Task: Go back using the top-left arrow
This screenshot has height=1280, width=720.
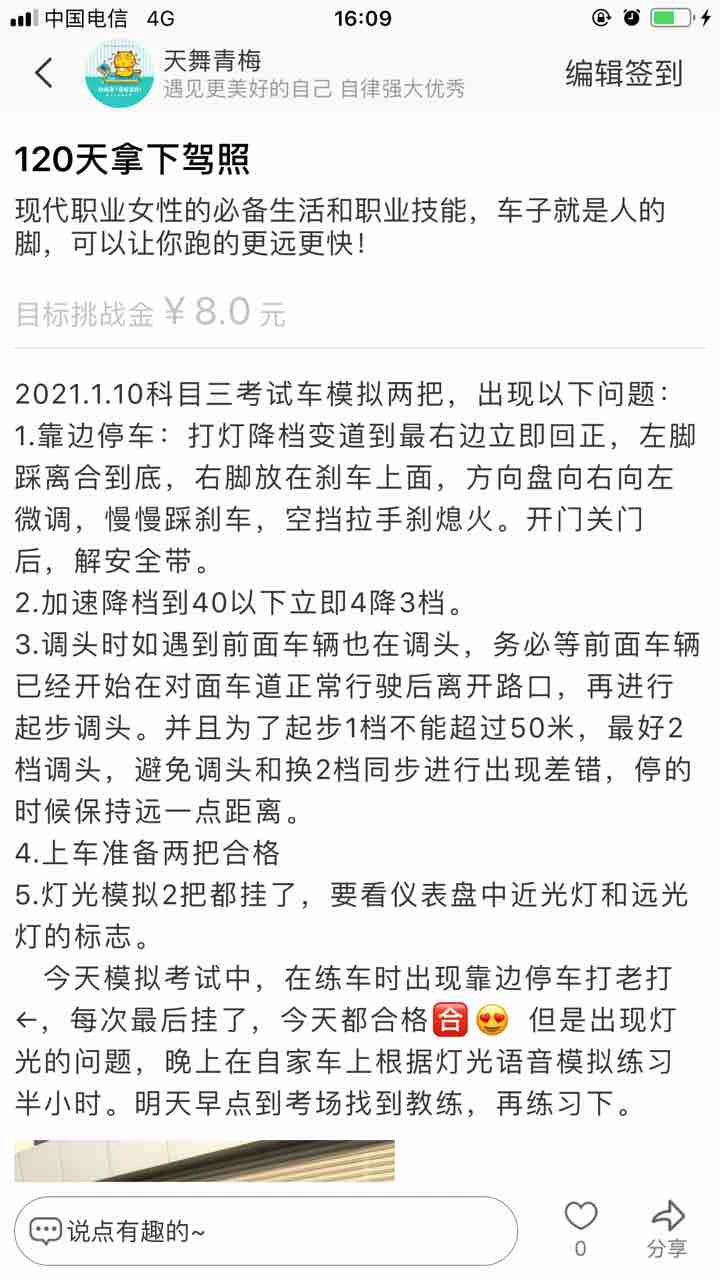Action: 44,74
